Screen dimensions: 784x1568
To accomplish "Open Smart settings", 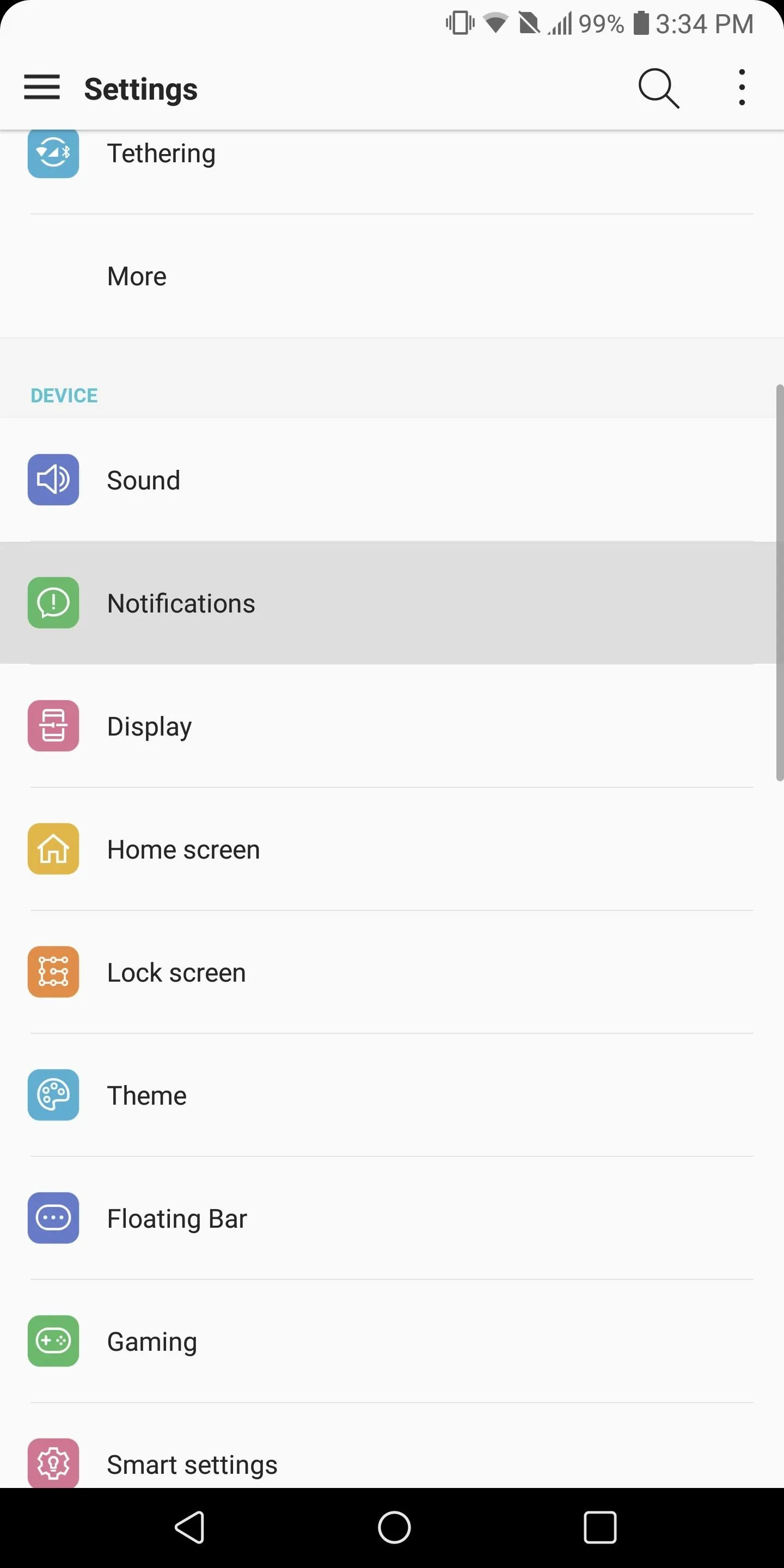I will 392,1446.
